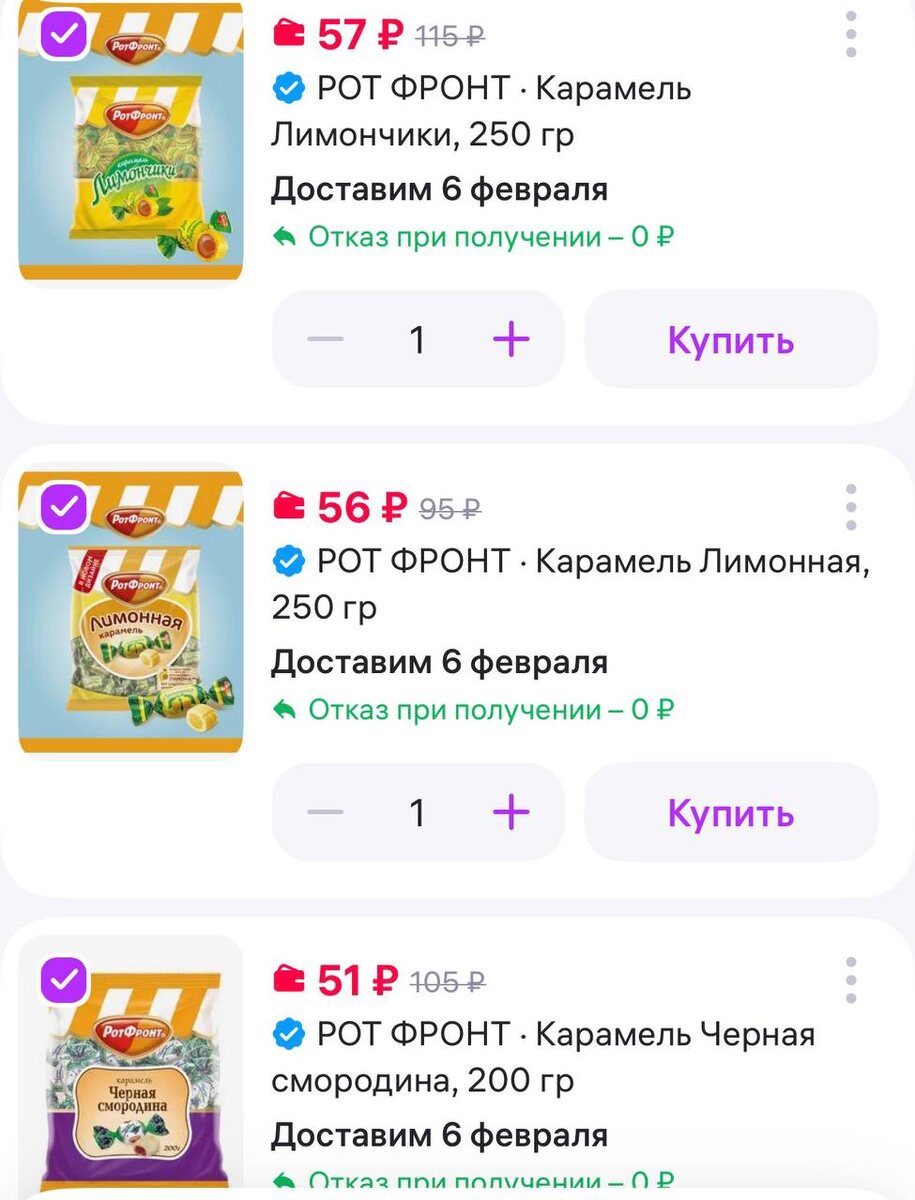Deselect the Карамель Лимонная checkbox

pos(63,508)
